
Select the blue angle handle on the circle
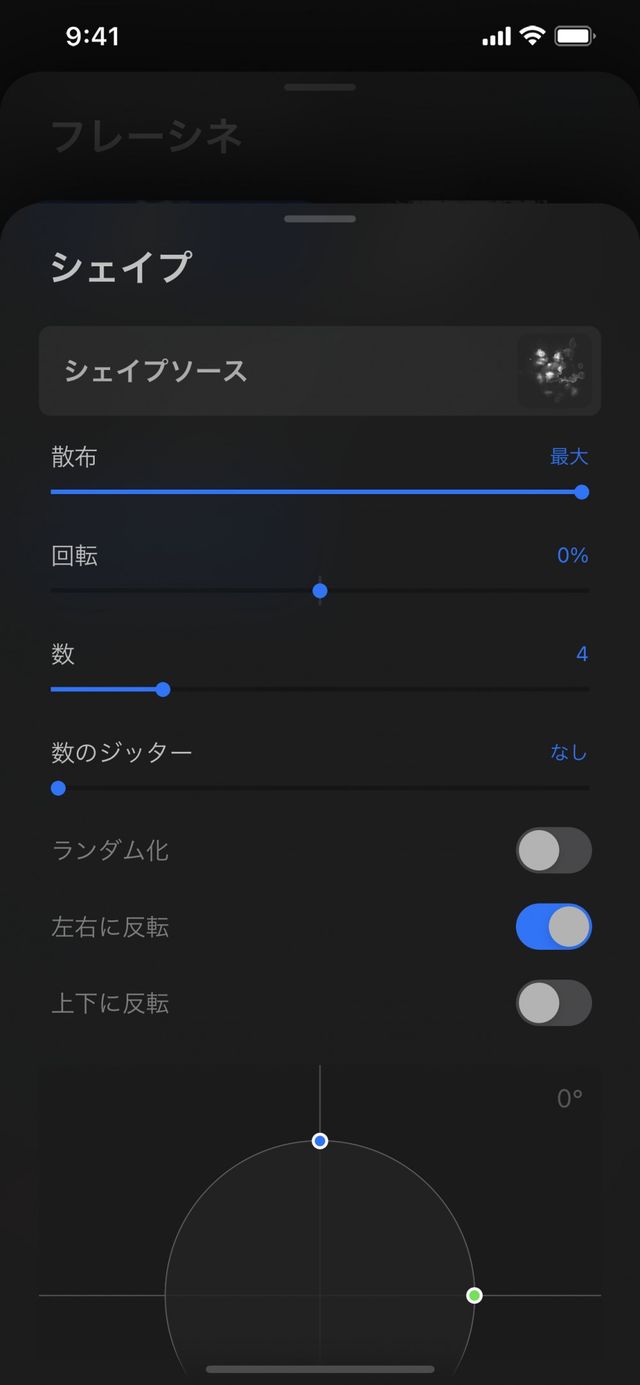[320, 1141]
